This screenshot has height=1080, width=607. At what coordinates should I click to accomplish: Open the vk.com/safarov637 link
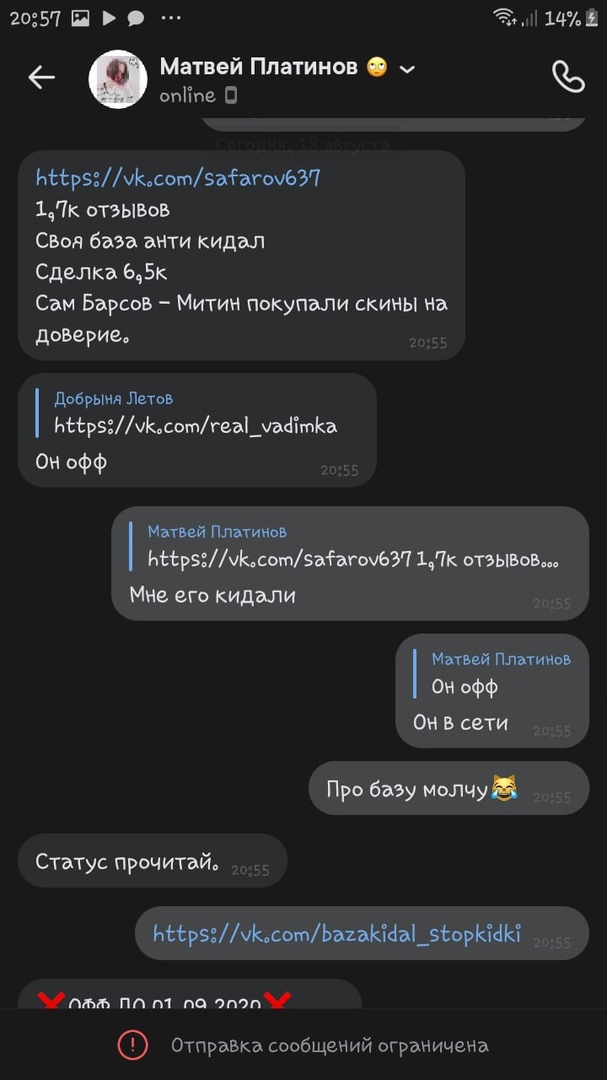tap(178, 178)
